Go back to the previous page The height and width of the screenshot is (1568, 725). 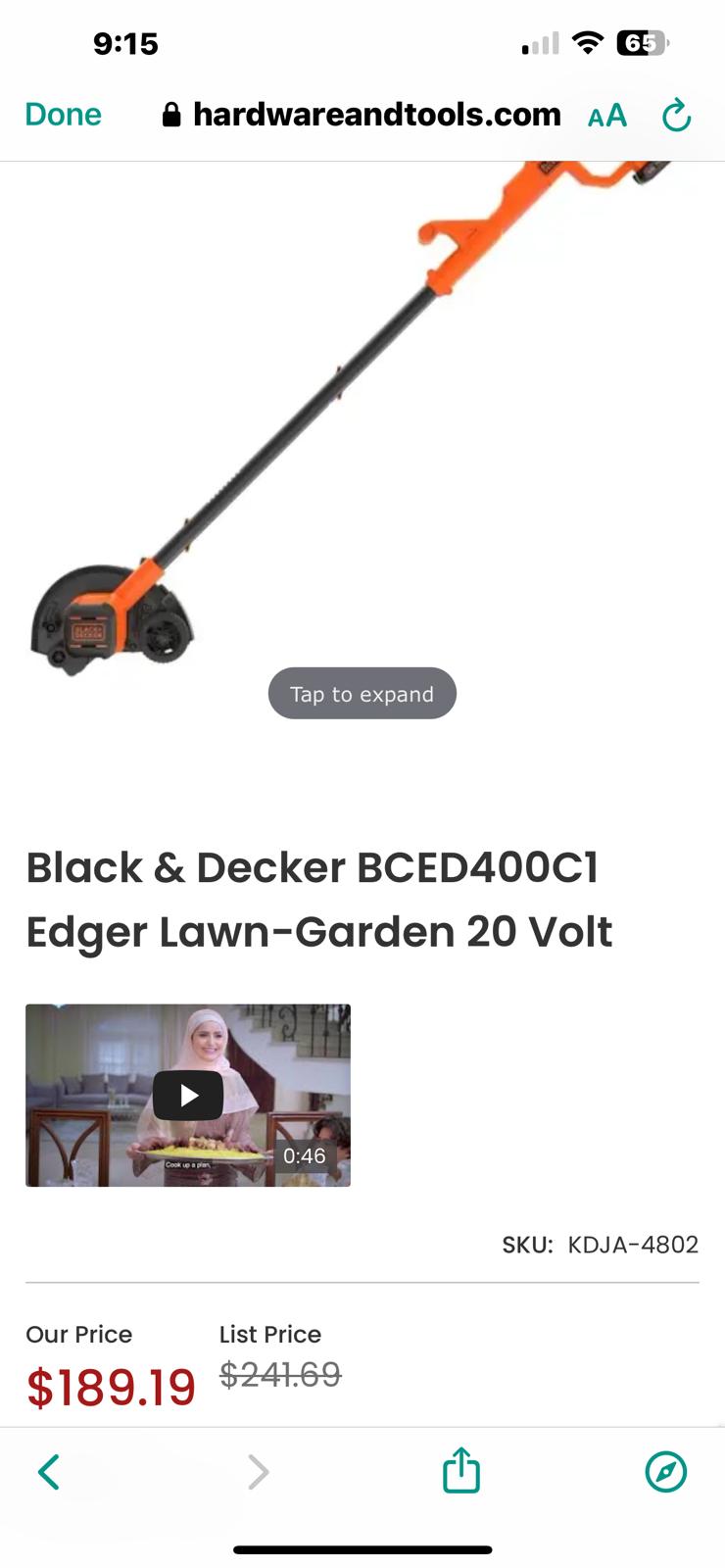(x=49, y=1471)
